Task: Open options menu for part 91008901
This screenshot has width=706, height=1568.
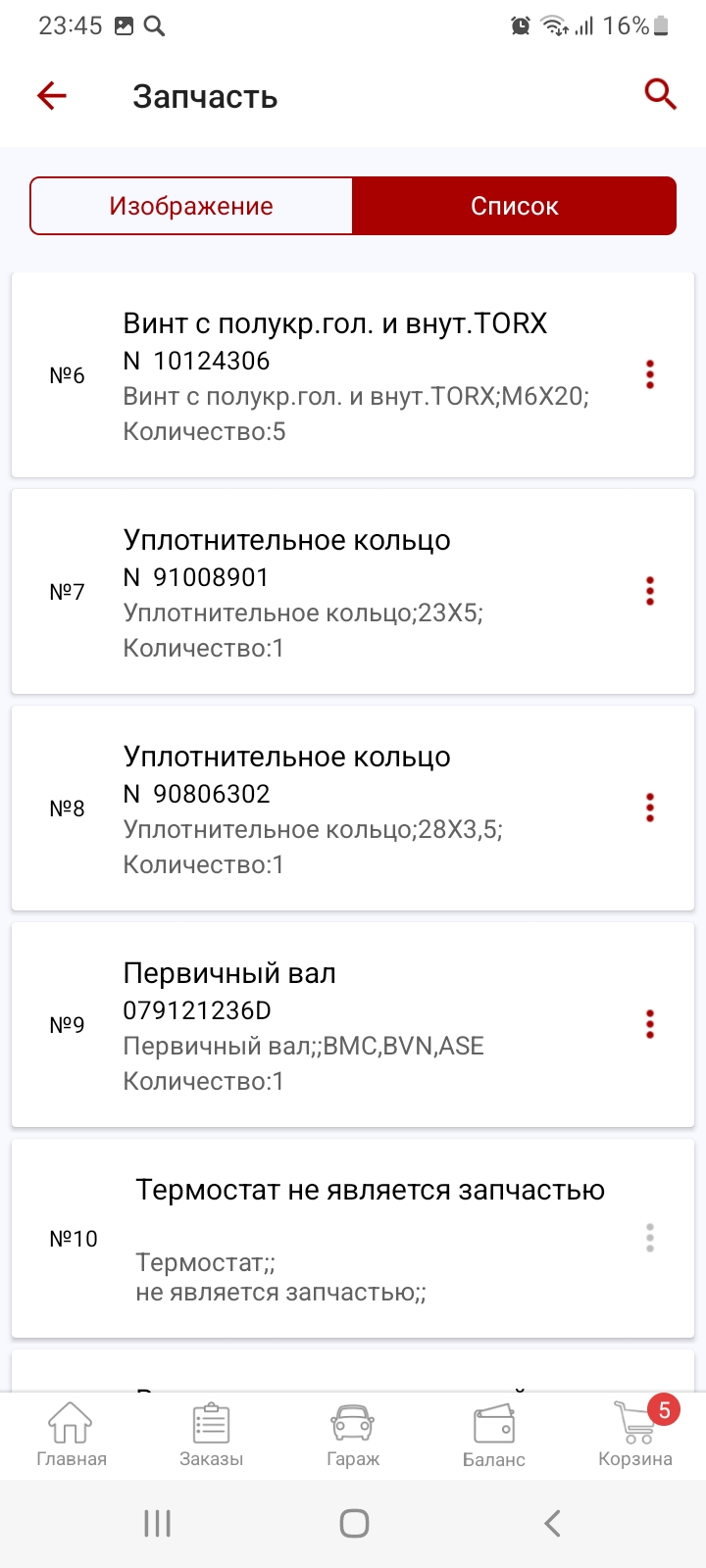Action: pyautogui.click(x=650, y=591)
